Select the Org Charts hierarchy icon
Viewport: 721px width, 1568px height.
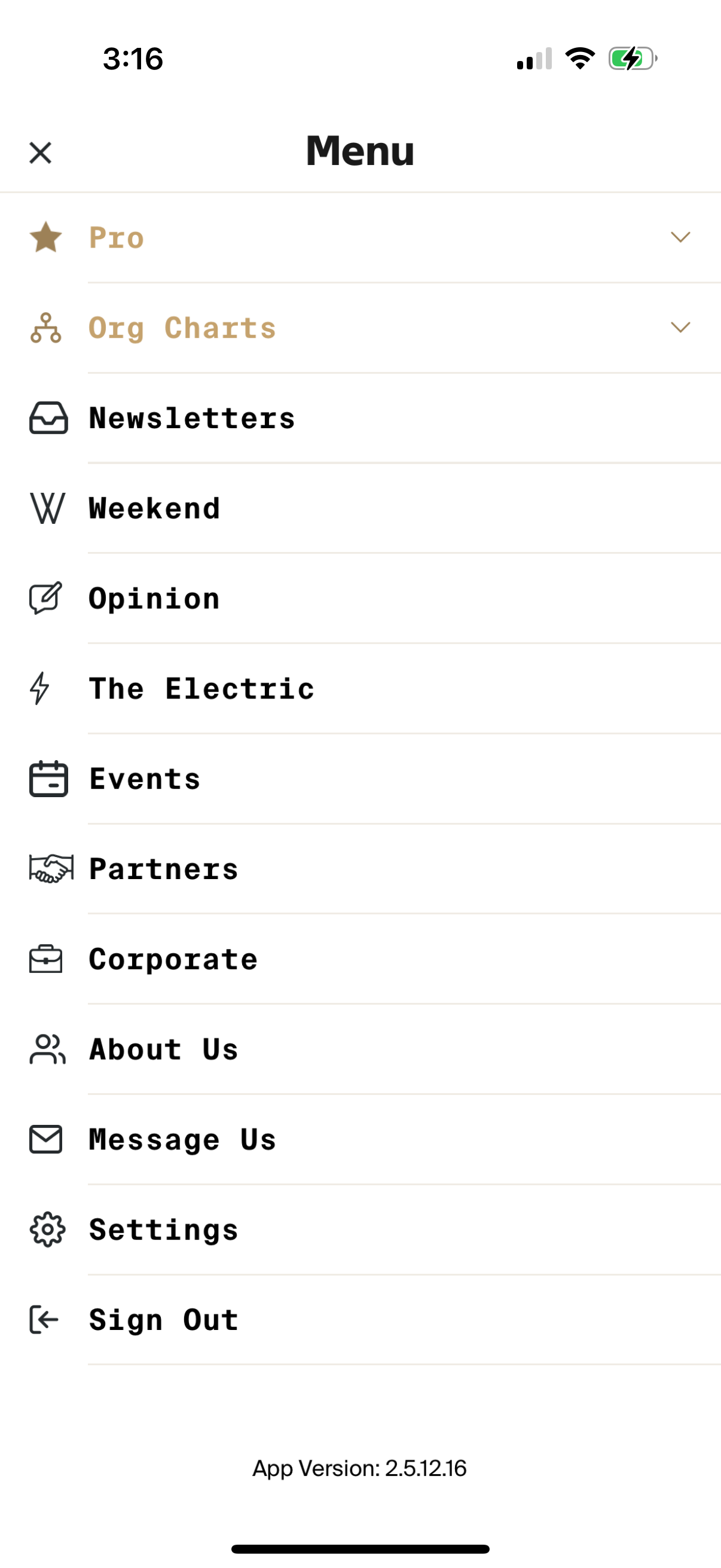click(46, 328)
